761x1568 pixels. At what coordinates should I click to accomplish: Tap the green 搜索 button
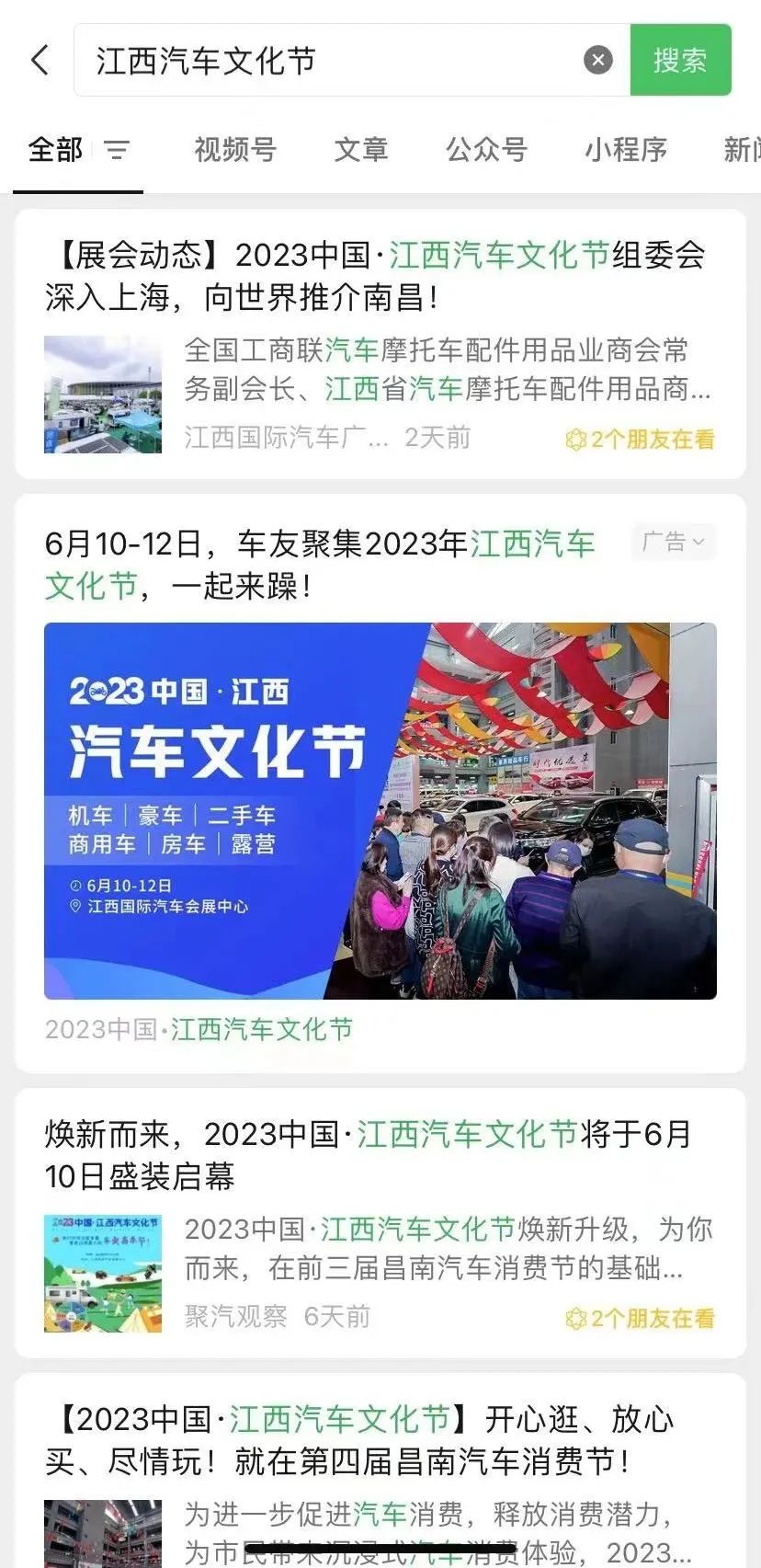(x=680, y=61)
